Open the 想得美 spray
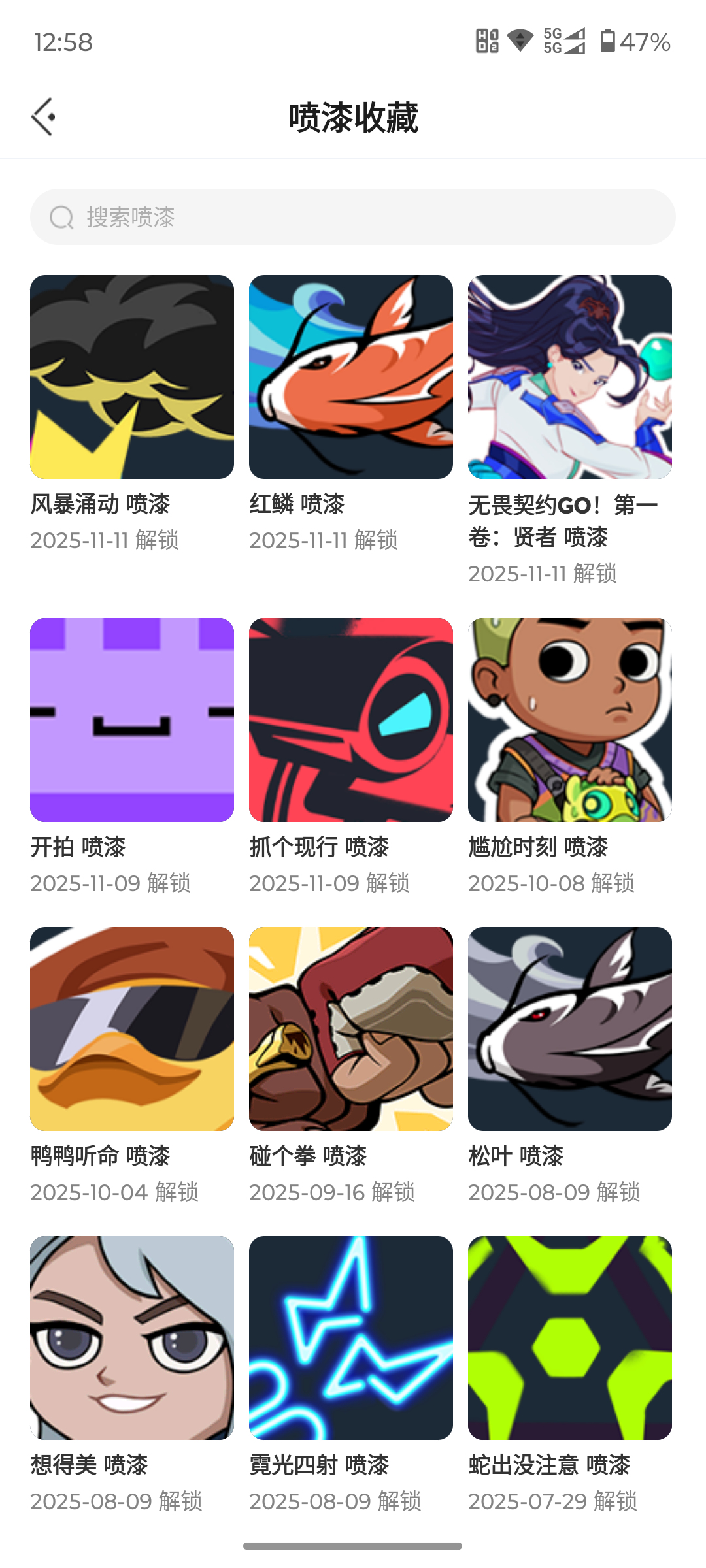This screenshot has width=706, height=1568. click(x=132, y=1338)
